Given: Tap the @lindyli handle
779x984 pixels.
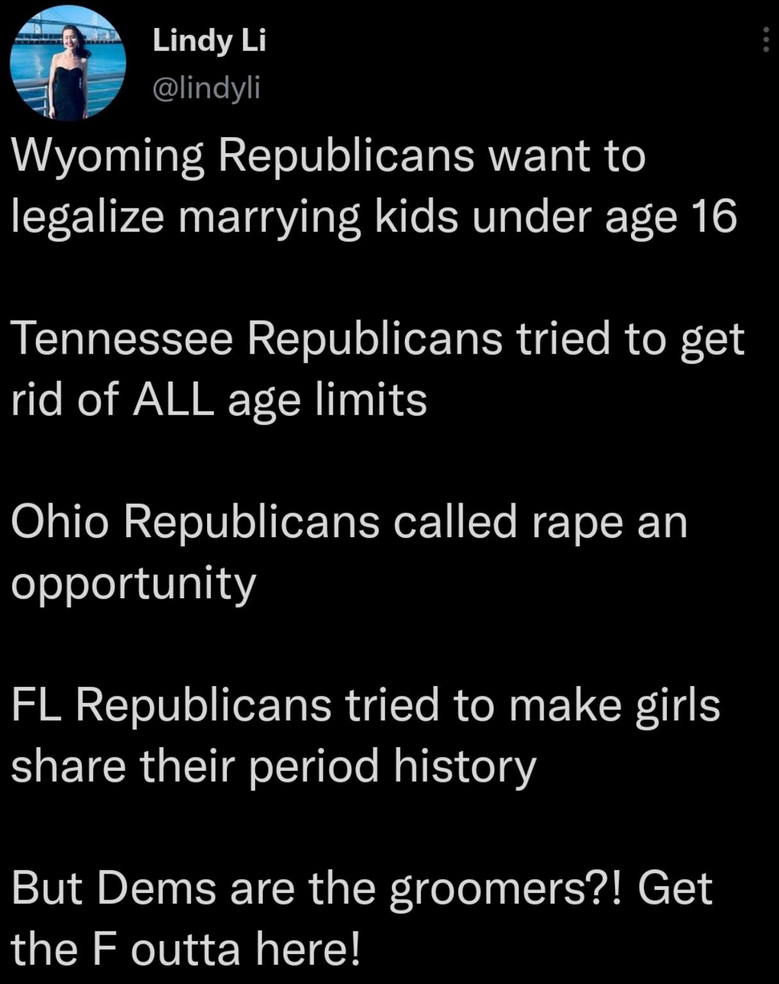Looking at the screenshot, I should click(204, 90).
